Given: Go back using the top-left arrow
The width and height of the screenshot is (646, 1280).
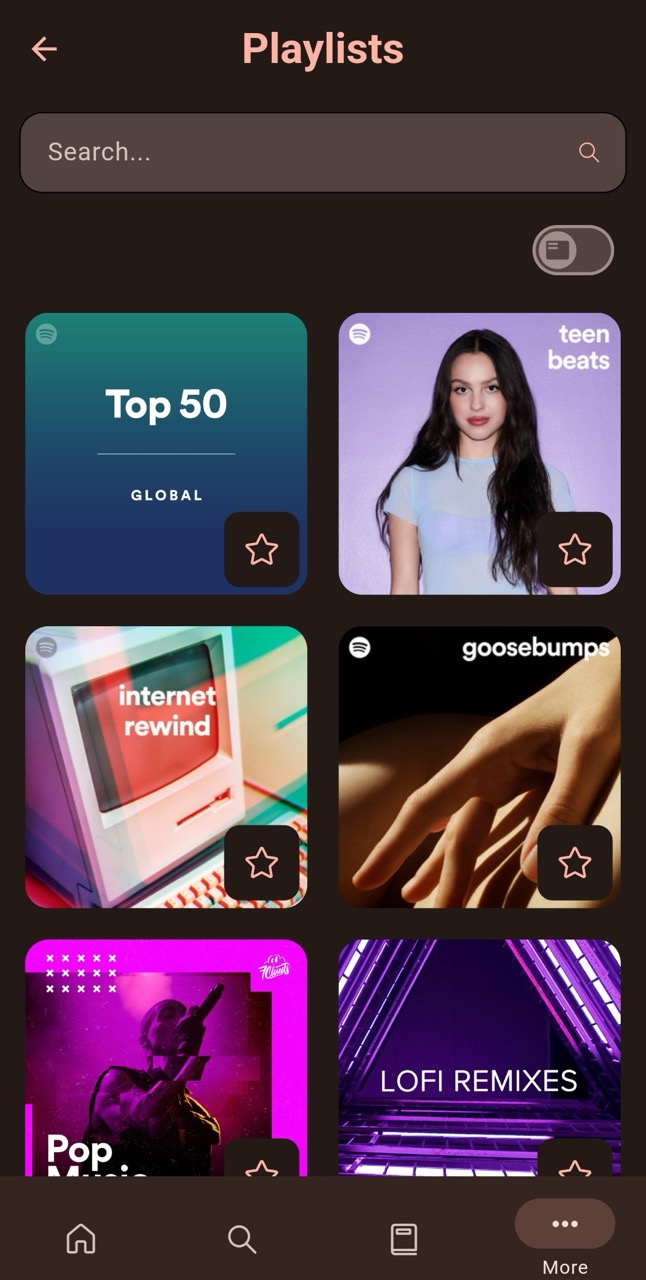Looking at the screenshot, I should (44, 49).
